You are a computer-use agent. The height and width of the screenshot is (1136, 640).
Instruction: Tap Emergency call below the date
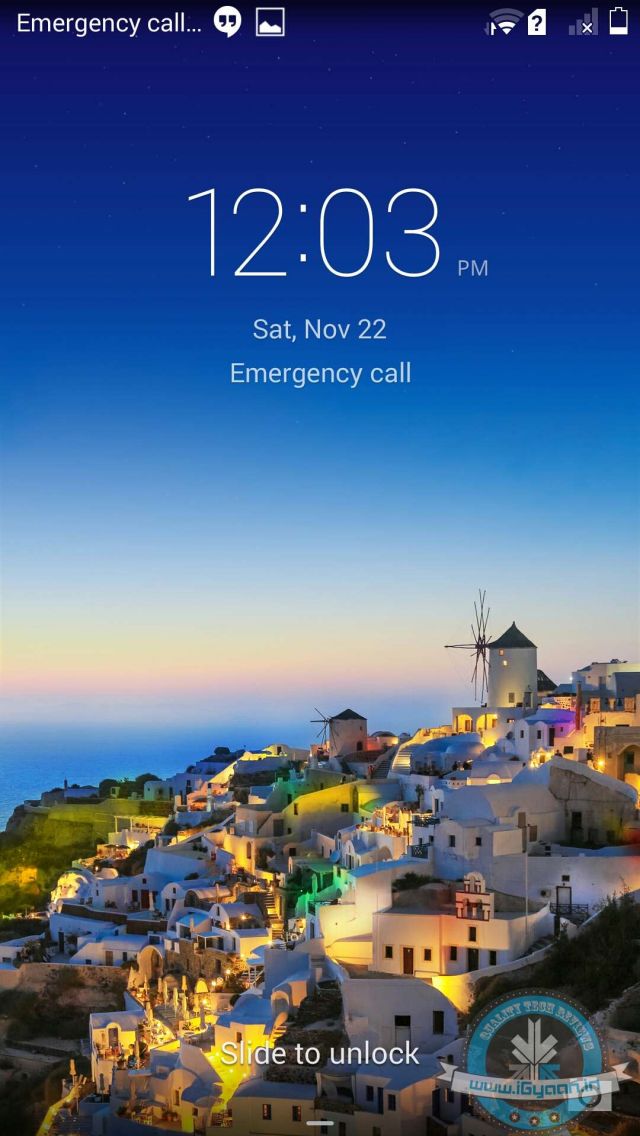click(320, 373)
